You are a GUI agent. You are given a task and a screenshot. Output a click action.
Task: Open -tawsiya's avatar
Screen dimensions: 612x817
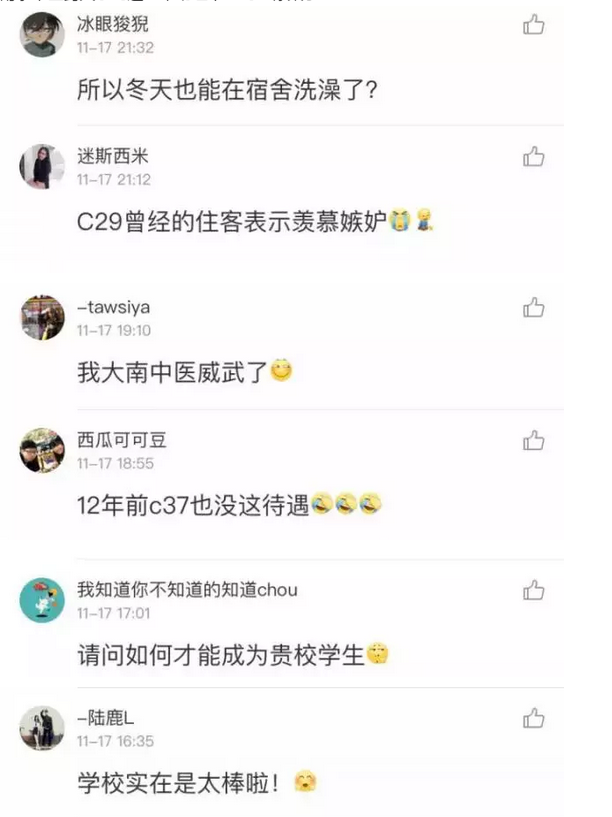42,318
